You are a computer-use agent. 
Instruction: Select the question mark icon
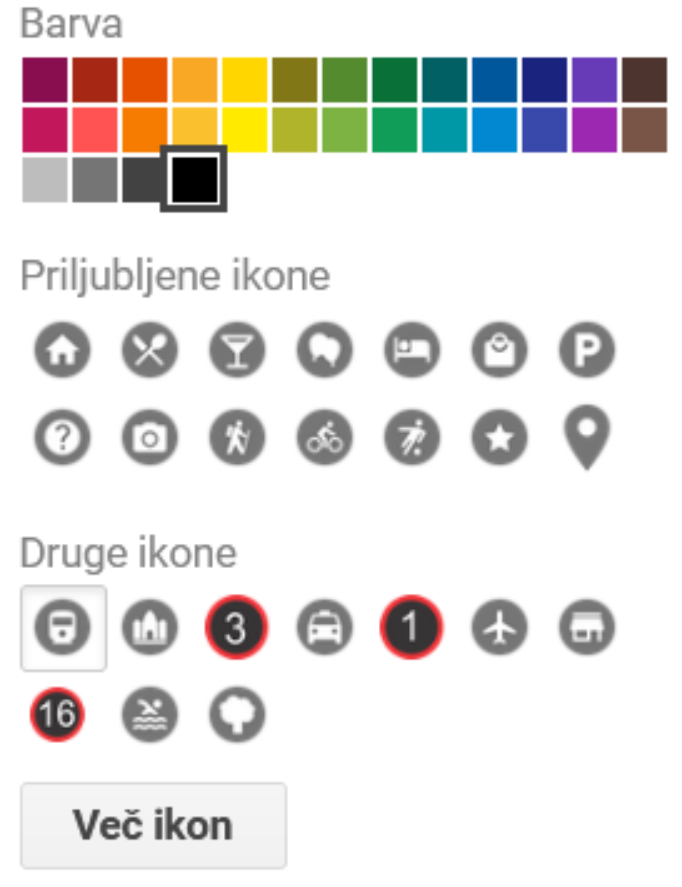click(62, 438)
